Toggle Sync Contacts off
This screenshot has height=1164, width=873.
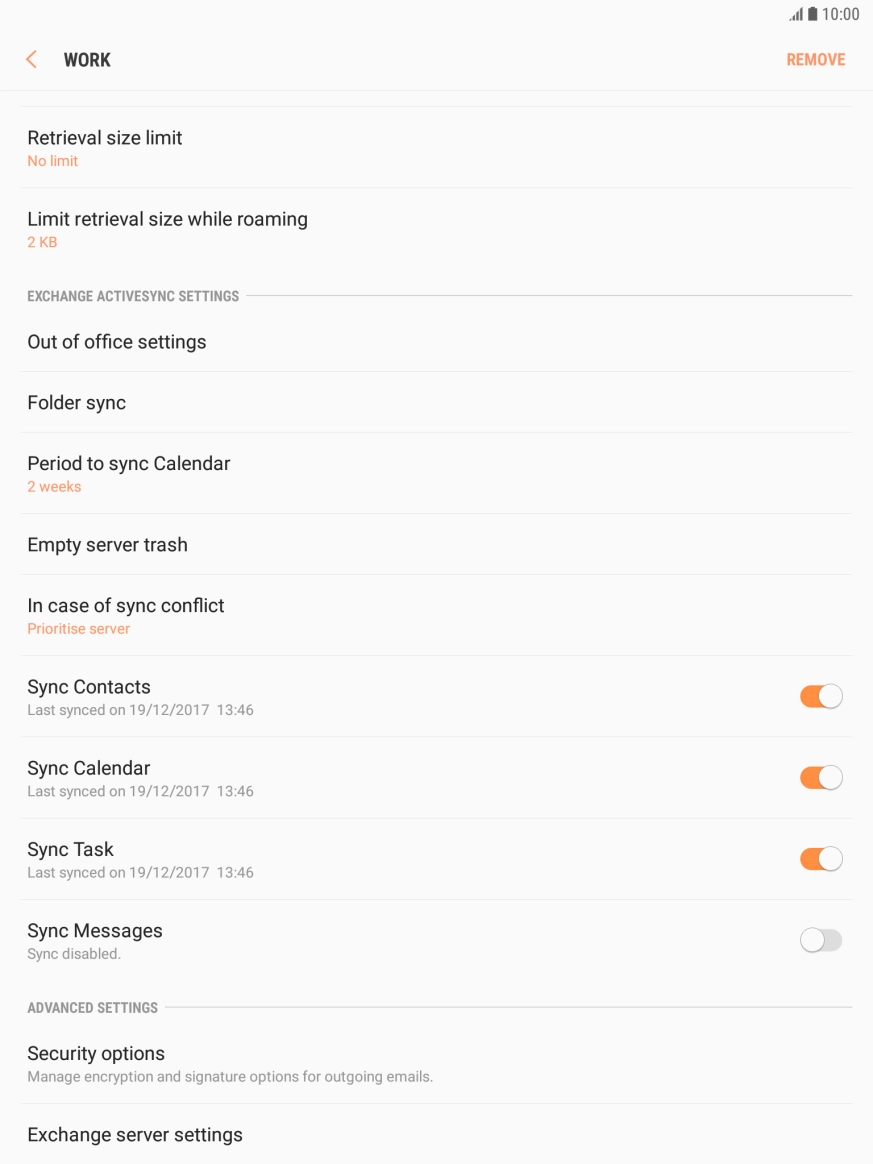coord(820,695)
